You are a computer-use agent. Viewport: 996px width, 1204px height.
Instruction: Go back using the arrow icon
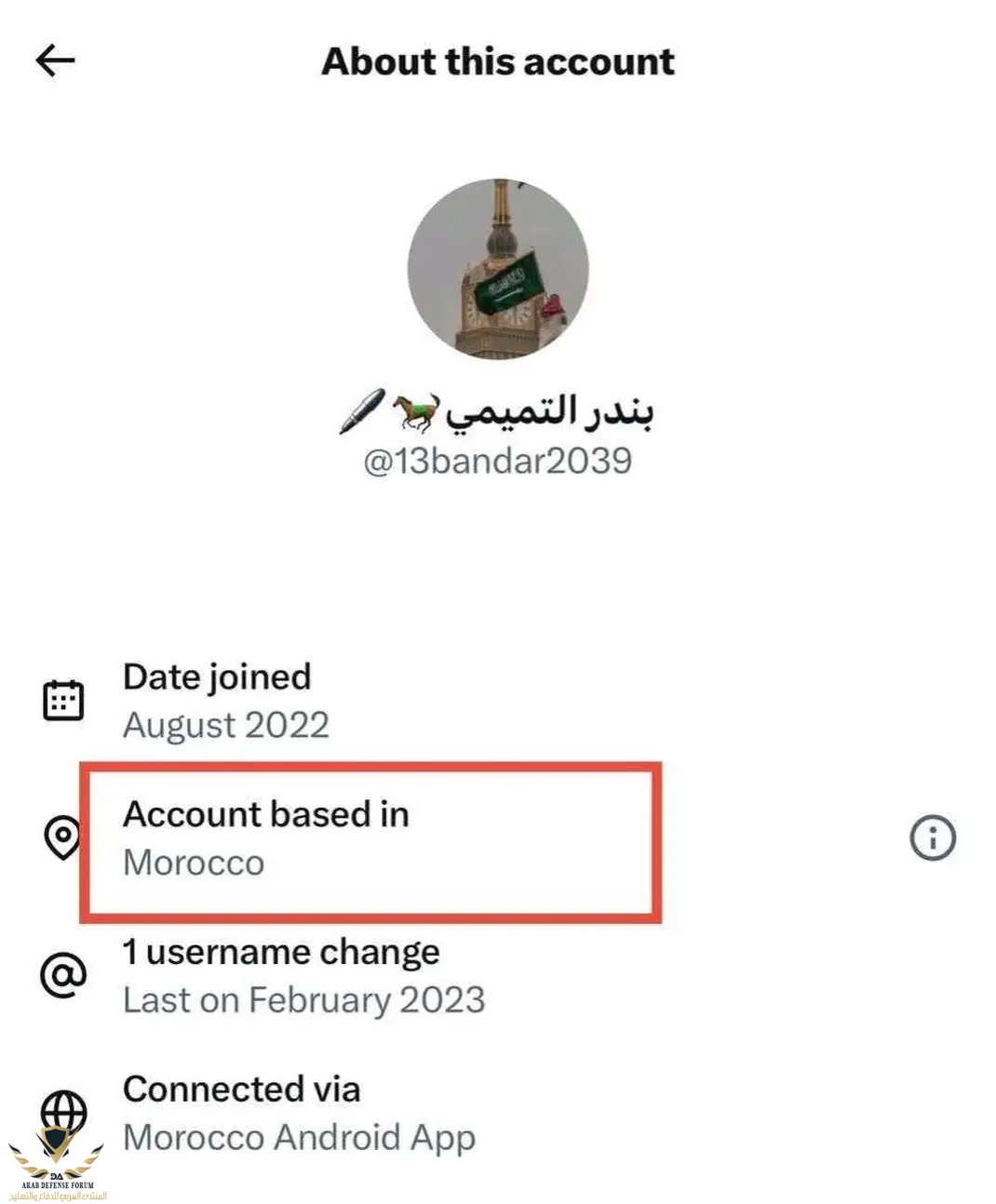[x=55, y=61]
